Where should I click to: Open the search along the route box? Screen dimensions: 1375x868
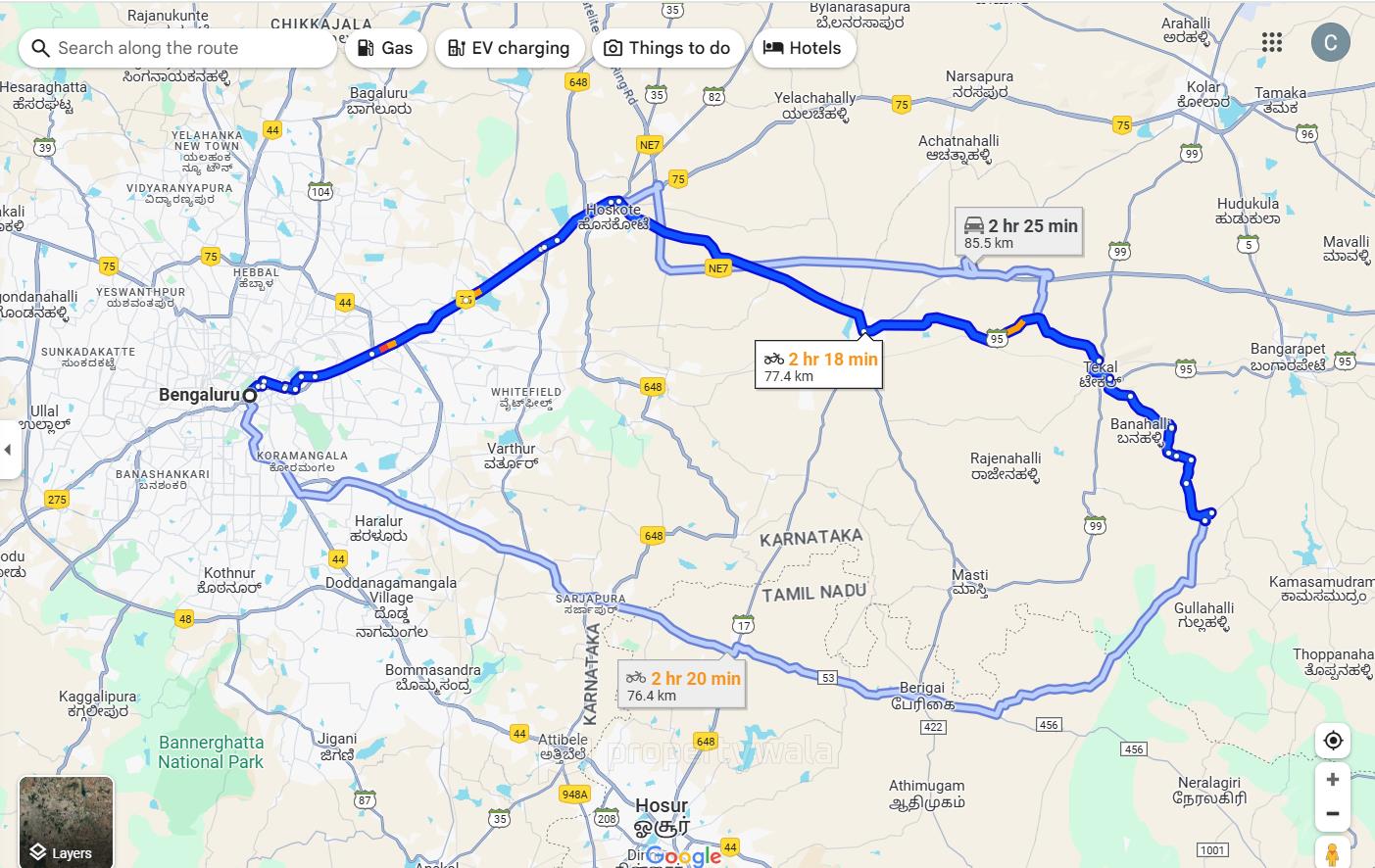coord(176,48)
